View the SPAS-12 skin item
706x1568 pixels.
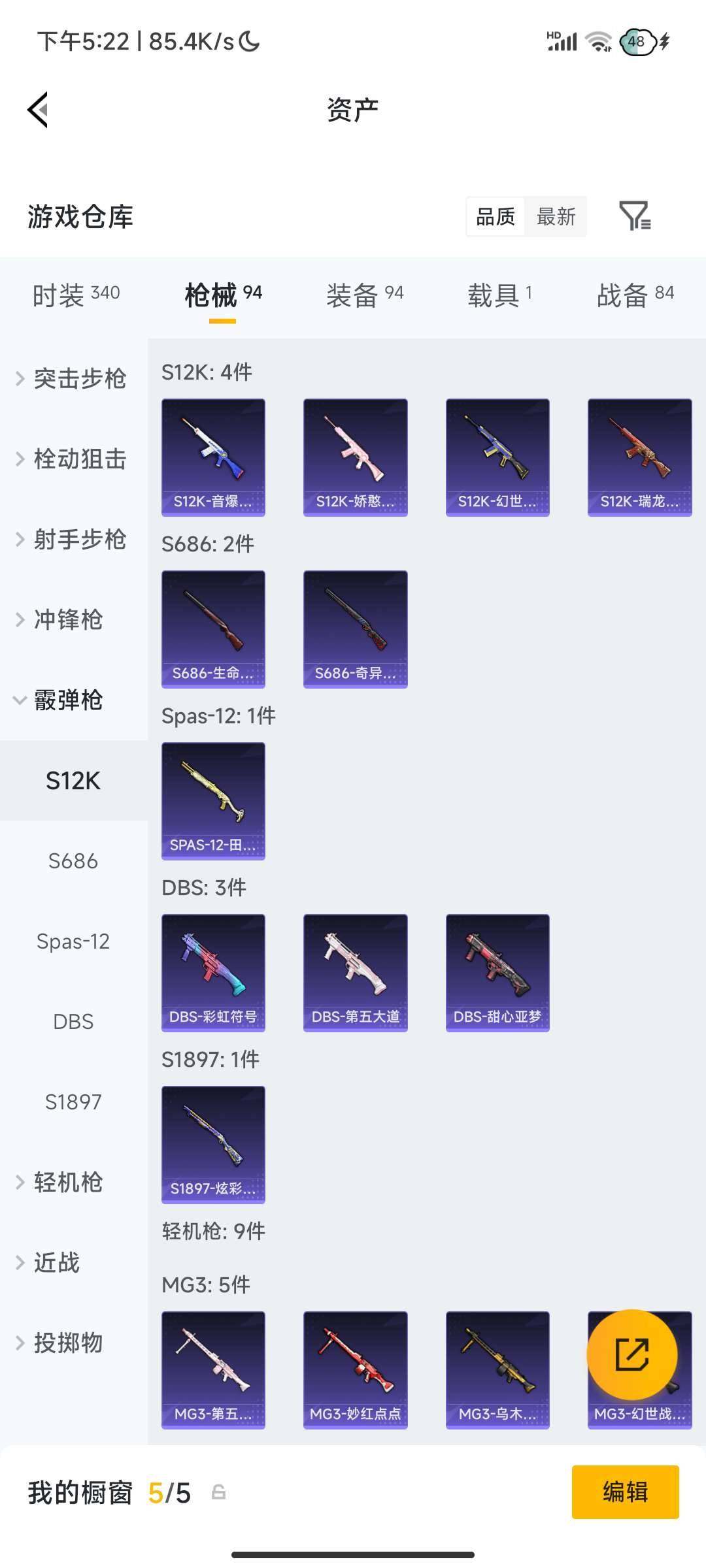click(x=213, y=801)
